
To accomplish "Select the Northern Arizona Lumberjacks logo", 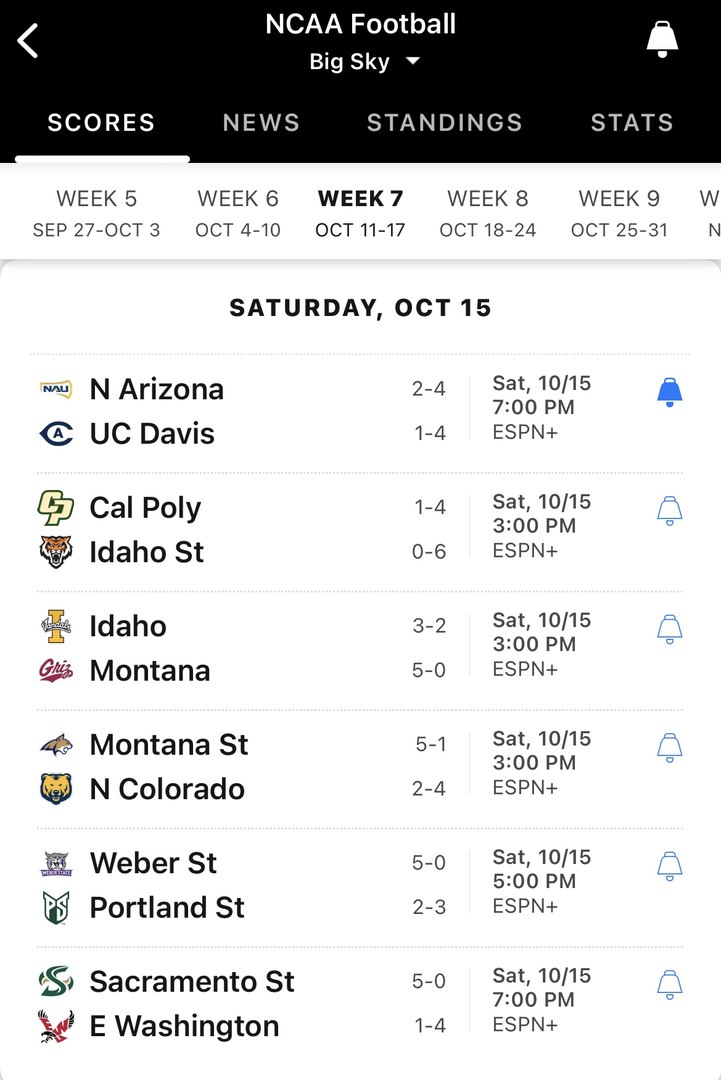I will 57,389.
